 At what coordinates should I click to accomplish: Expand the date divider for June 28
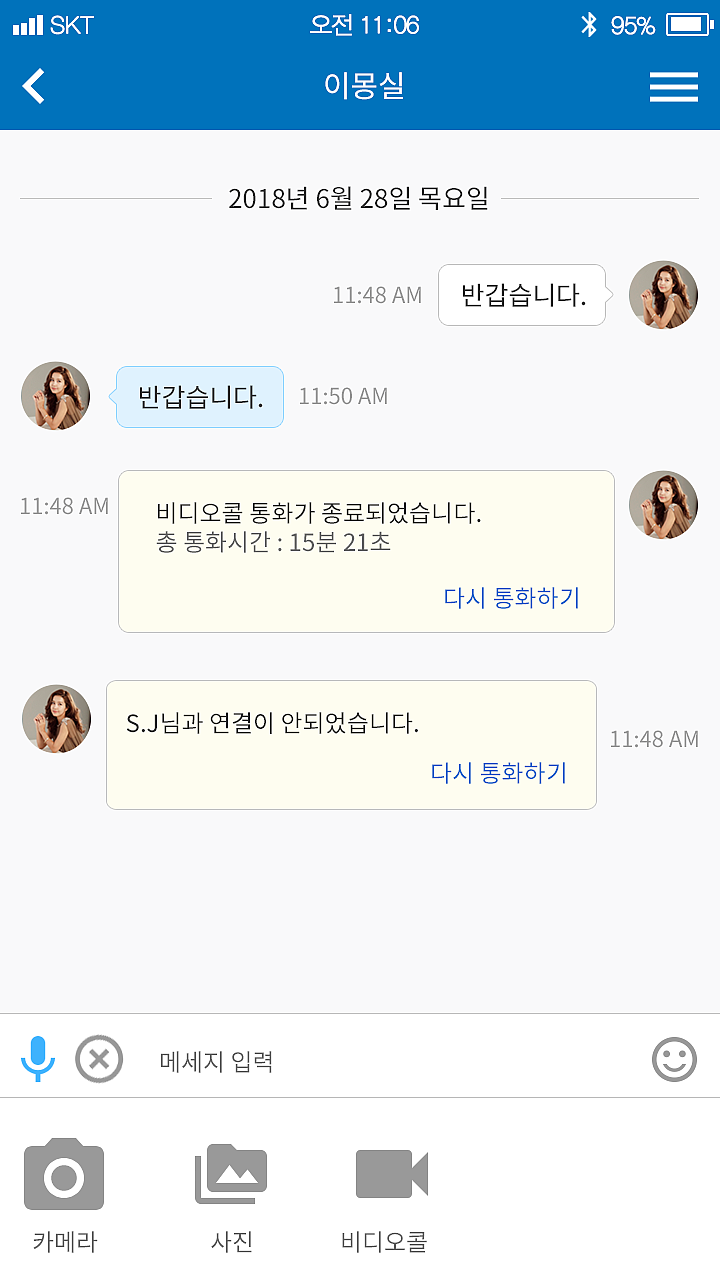pos(360,198)
